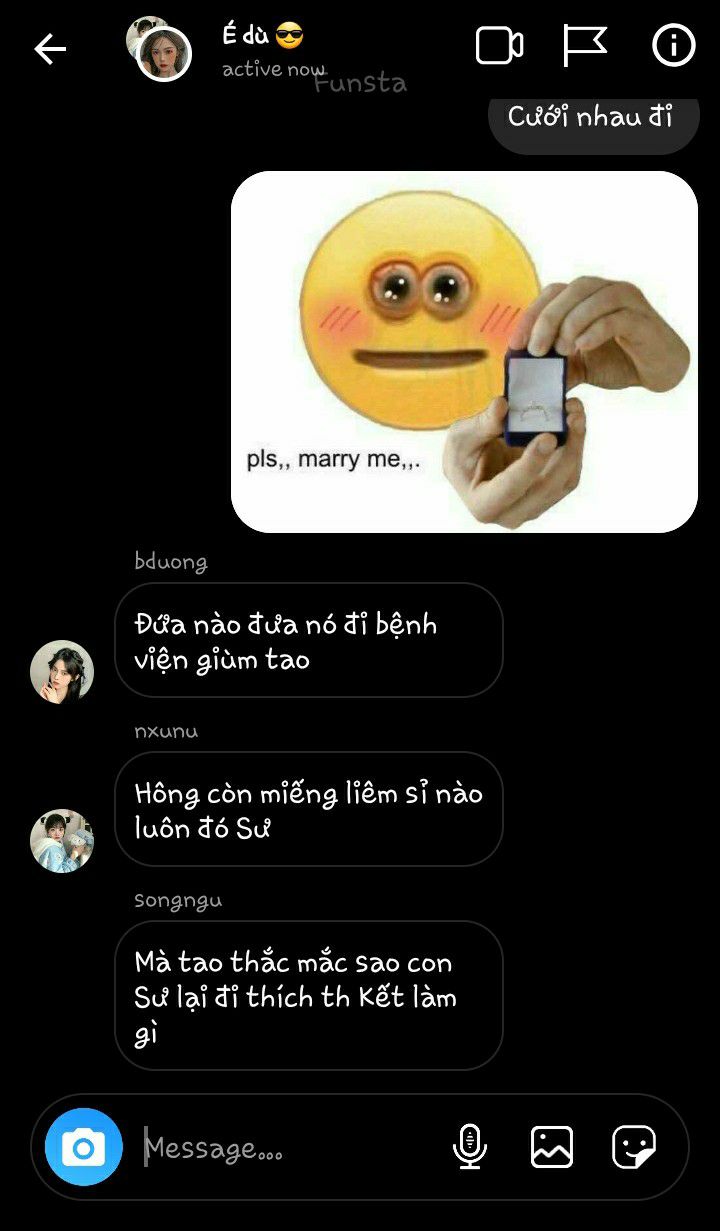The width and height of the screenshot is (720, 1231).
Task: Attach a photo from gallery
Action: tap(552, 1147)
